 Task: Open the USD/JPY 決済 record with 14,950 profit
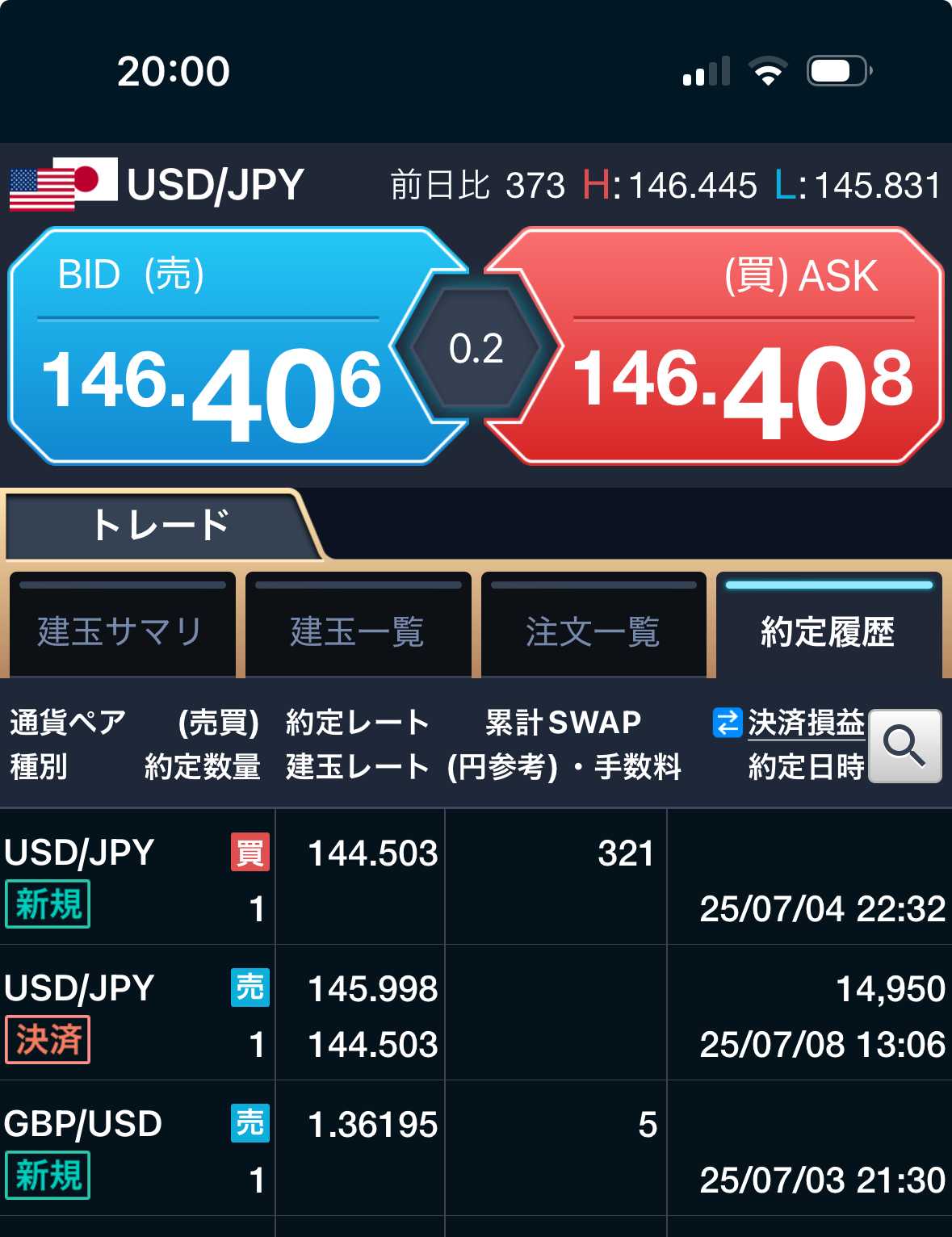(x=476, y=1013)
